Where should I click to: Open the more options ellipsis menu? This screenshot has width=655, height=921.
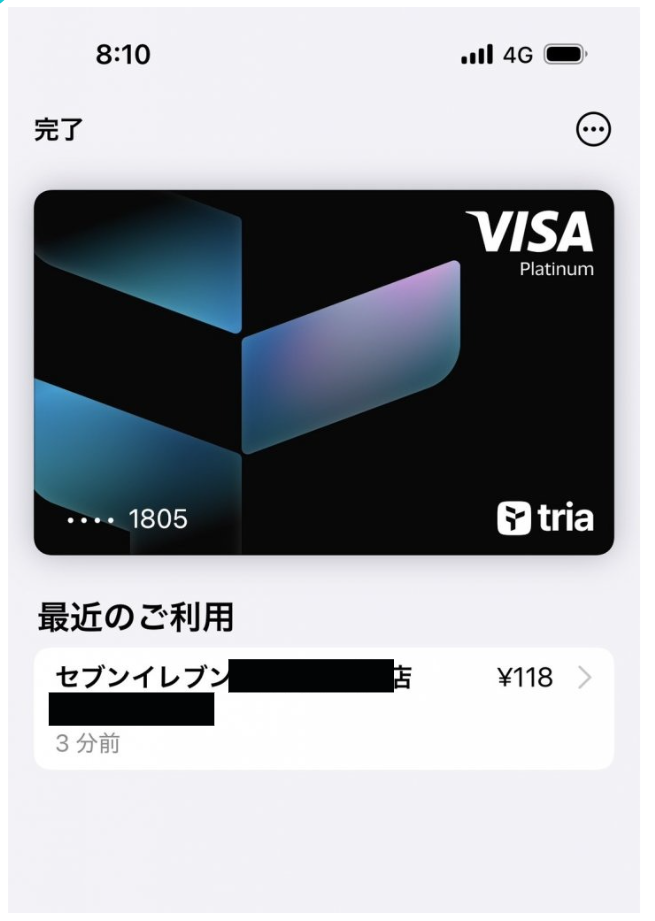point(594,129)
